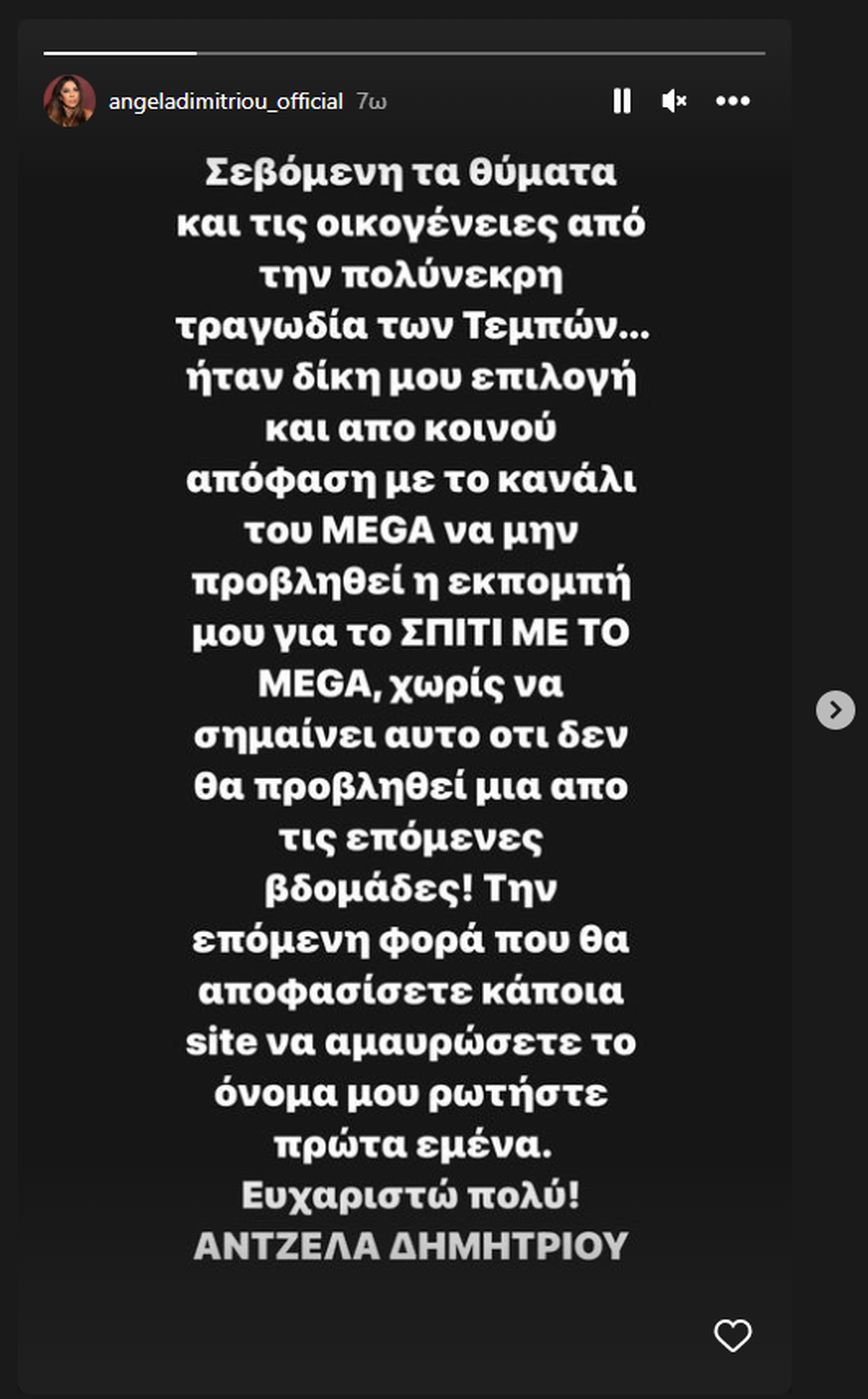868x1399 pixels.
Task: Go to the next story arrow
Action: click(x=835, y=710)
